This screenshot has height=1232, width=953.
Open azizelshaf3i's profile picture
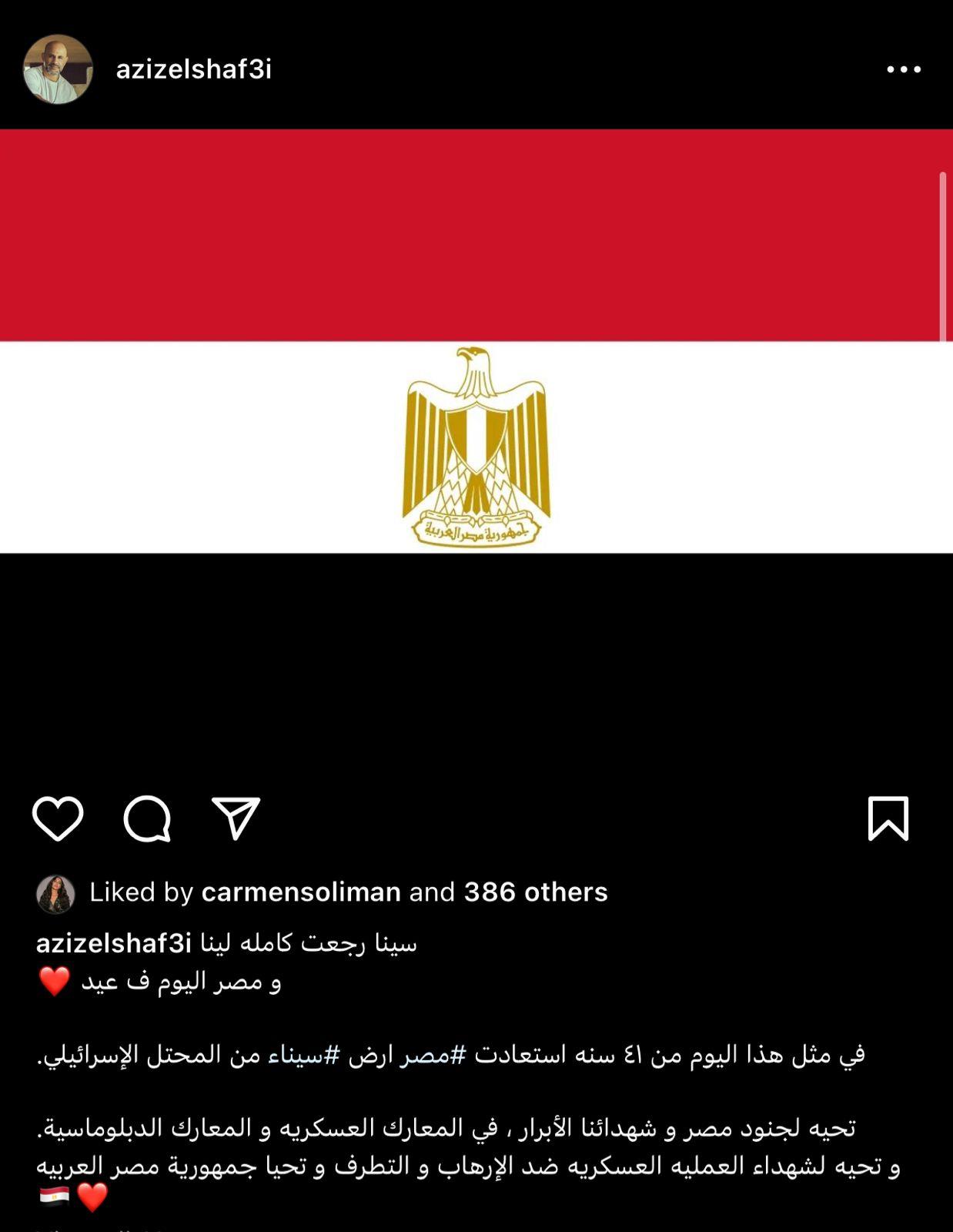58,69
